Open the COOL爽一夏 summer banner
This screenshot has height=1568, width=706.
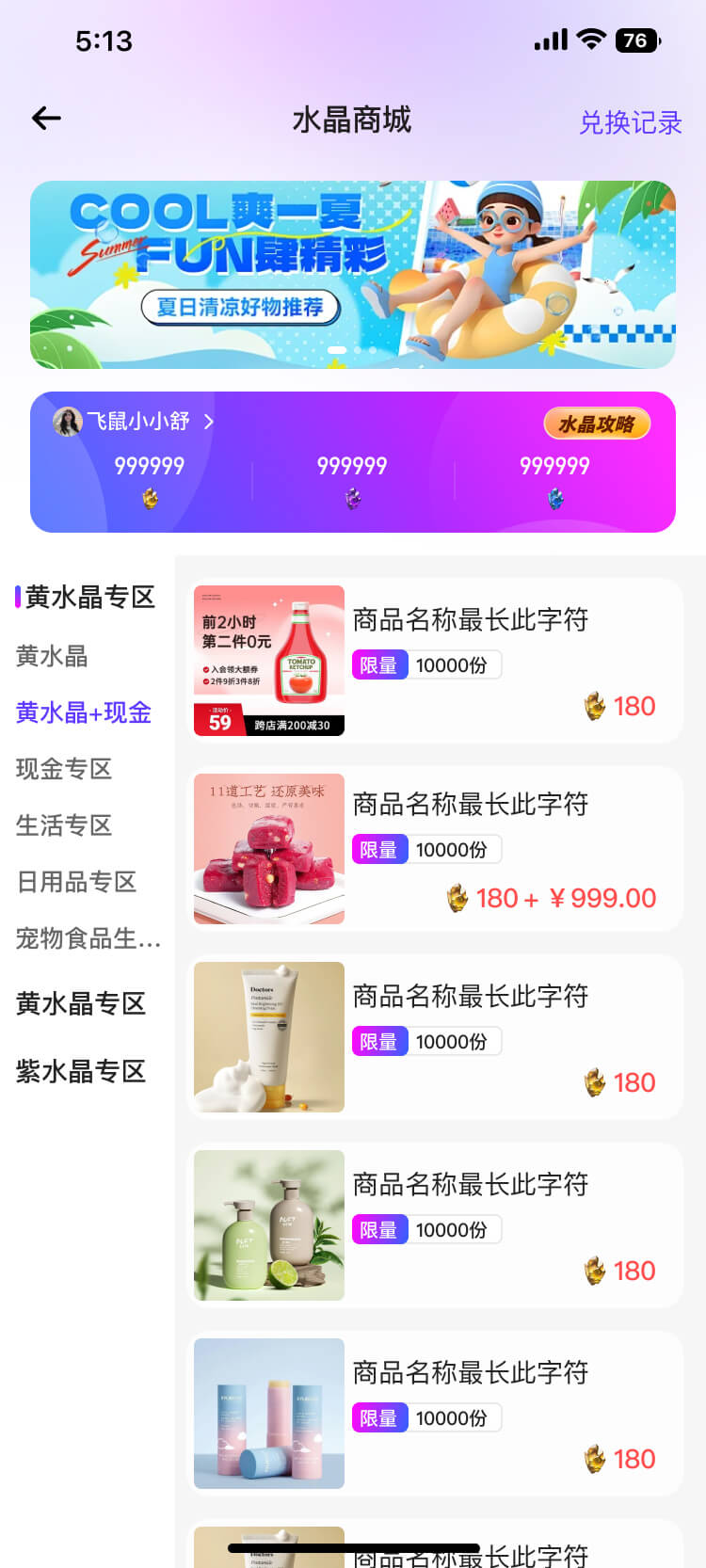pos(352,274)
